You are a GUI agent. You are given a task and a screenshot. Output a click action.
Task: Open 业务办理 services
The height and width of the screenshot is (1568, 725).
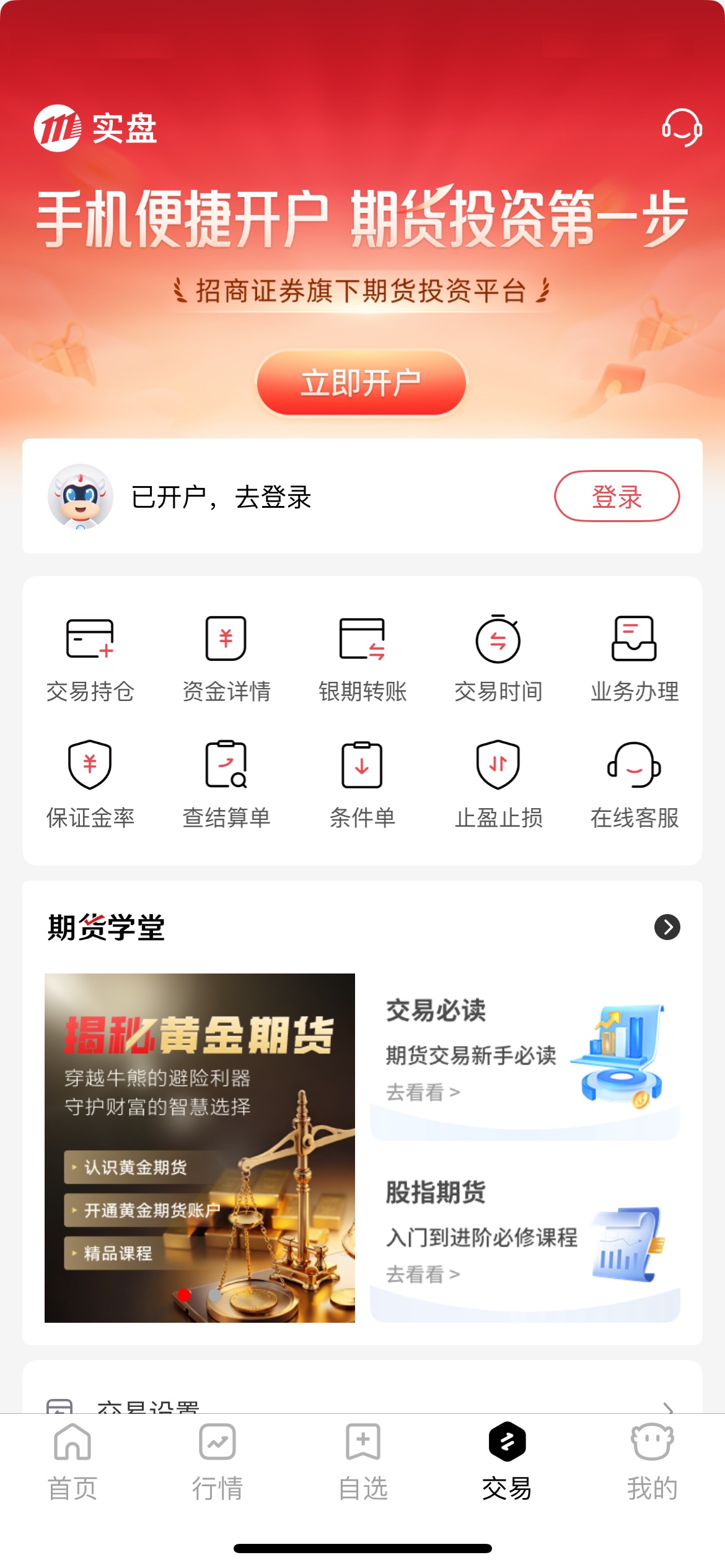[x=635, y=658]
